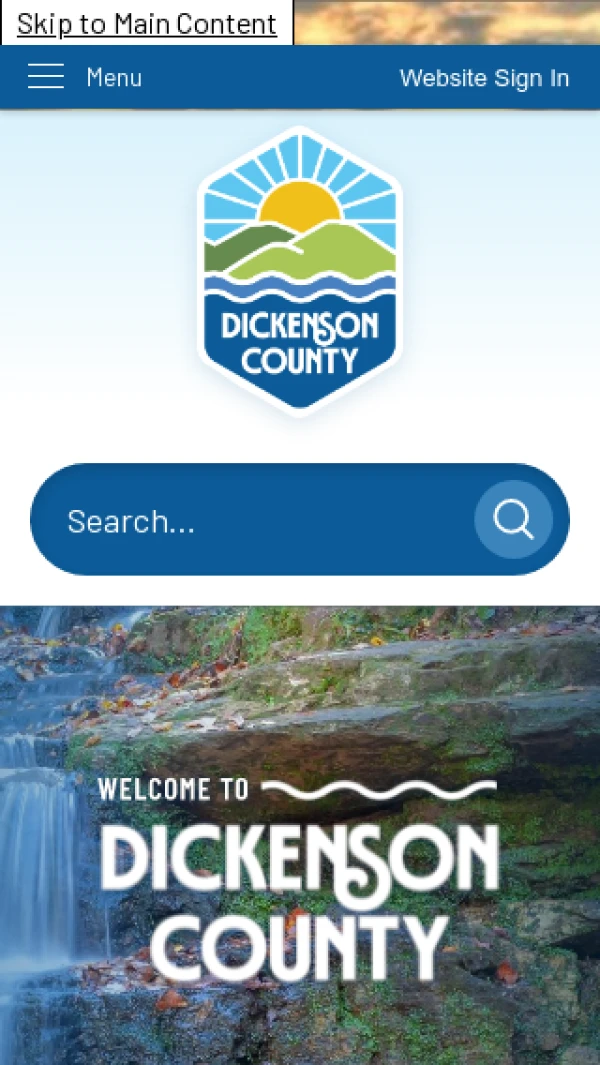Image resolution: width=600 pixels, height=1065 pixels.
Task: Submit search with the magnifier icon
Action: click(513, 520)
